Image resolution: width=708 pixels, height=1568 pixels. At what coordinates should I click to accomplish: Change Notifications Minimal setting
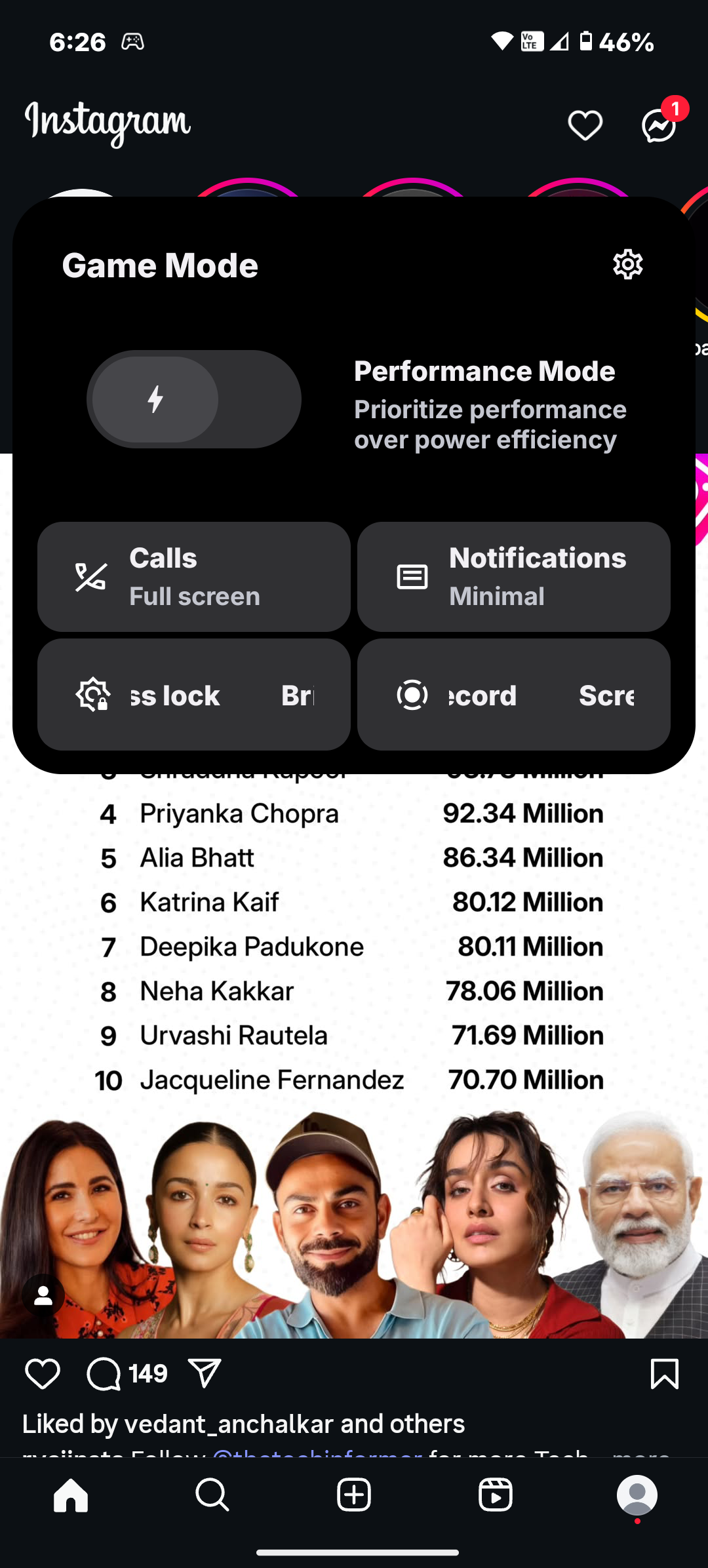[x=514, y=577]
